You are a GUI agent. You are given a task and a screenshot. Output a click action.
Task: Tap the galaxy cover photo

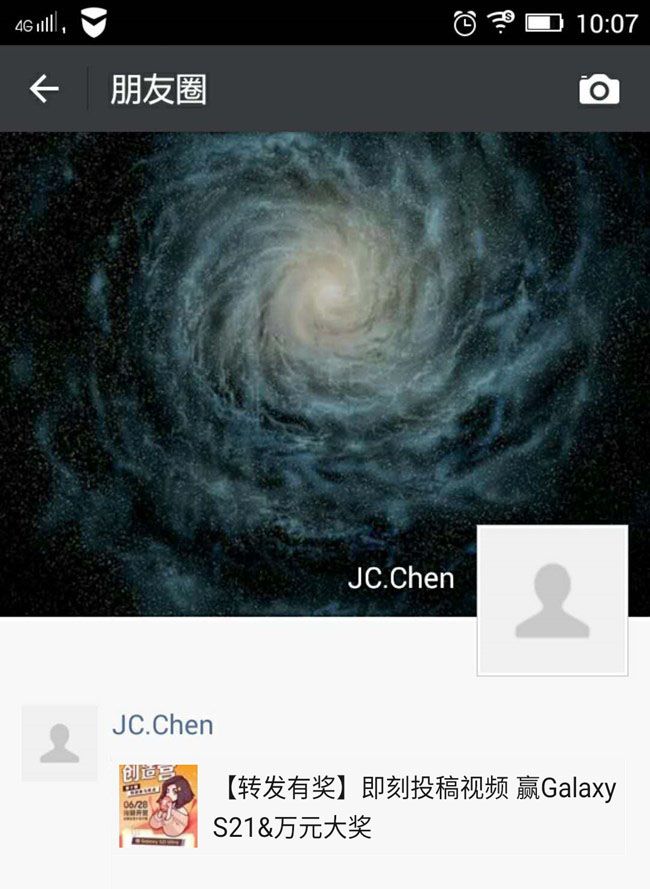324,374
